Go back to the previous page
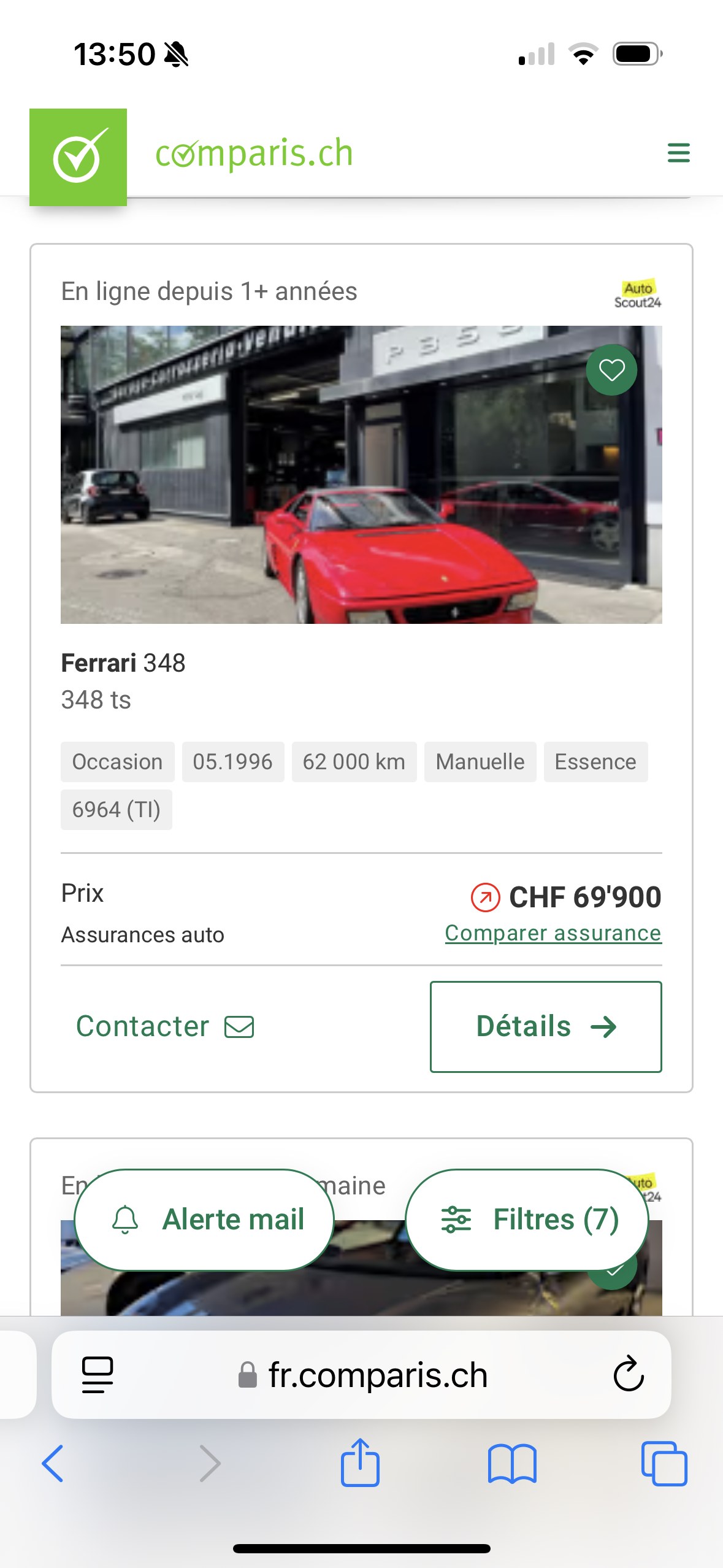The width and height of the screenshot is (723, 1568). point(53,1463)
